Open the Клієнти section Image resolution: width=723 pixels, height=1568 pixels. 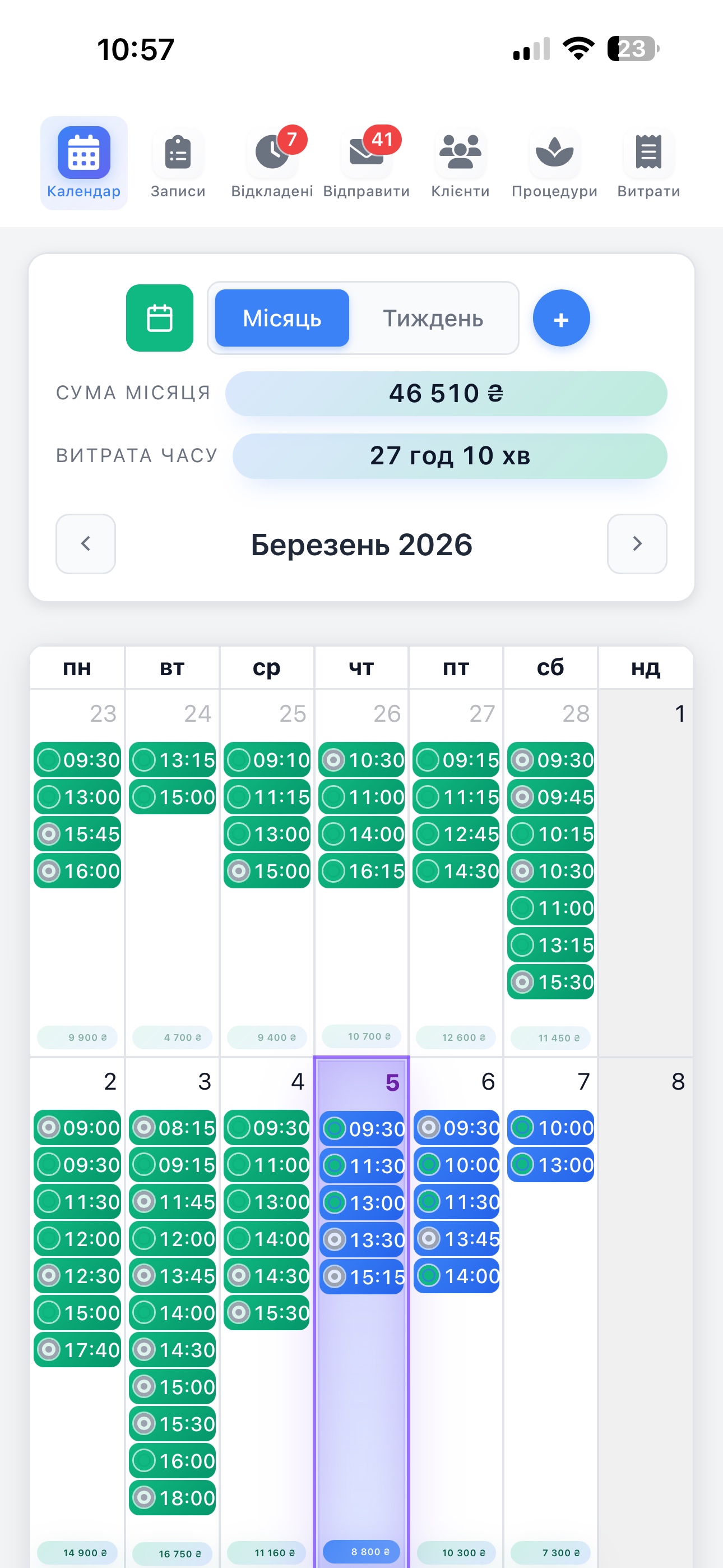460,162
